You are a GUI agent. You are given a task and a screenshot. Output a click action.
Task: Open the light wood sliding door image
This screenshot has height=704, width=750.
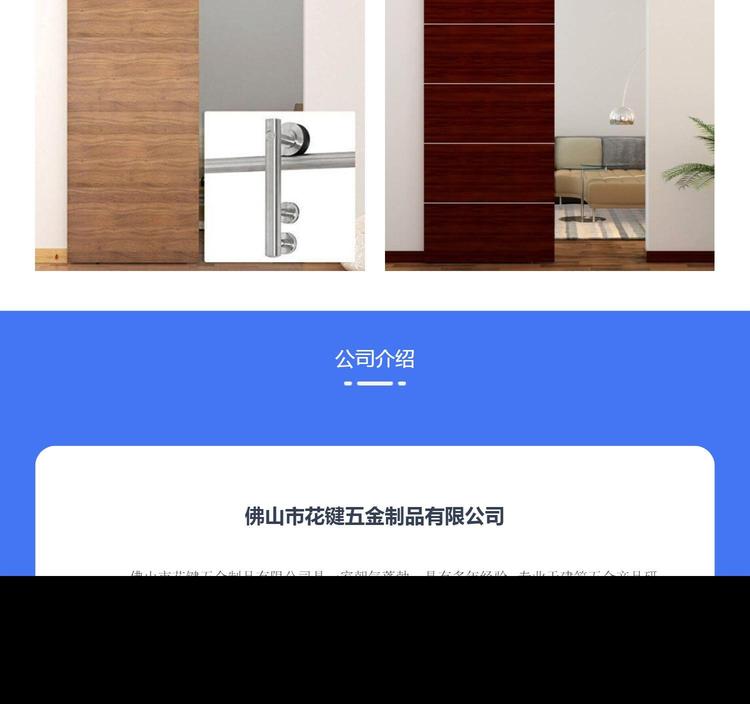(x=199, y=134)
